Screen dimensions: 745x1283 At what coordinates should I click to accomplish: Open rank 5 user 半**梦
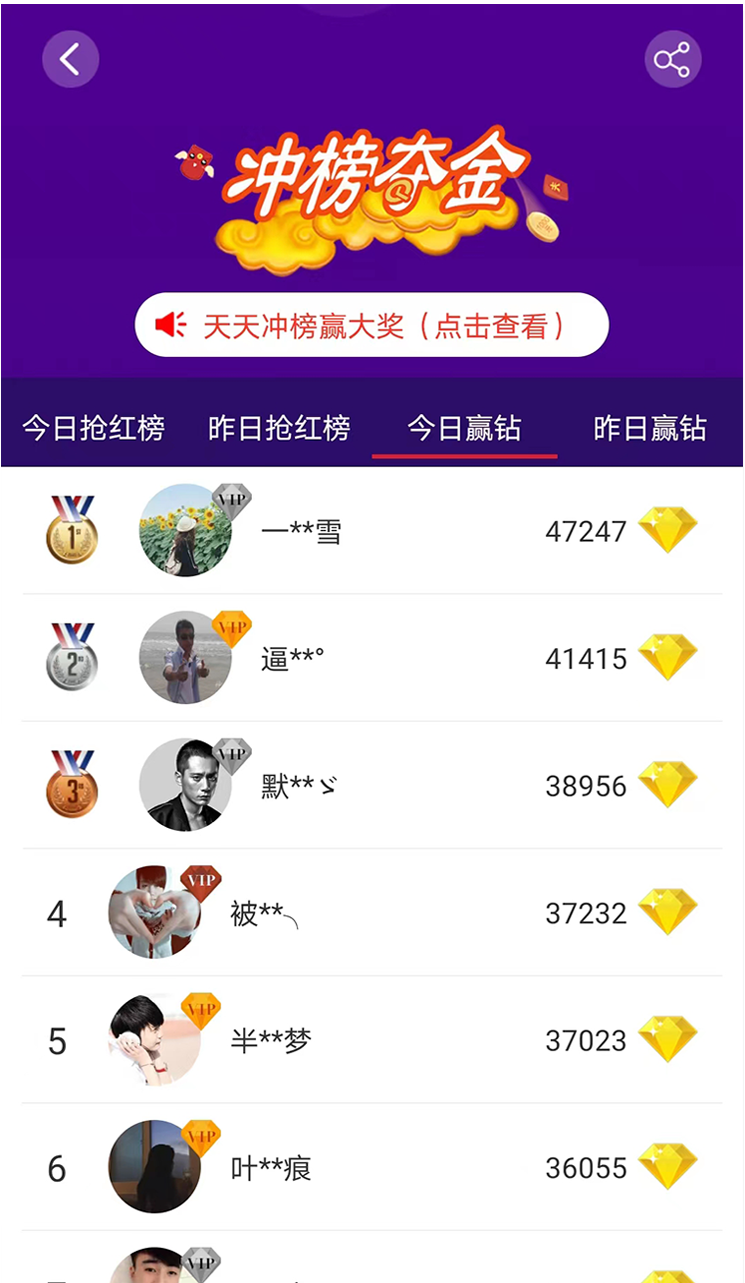coord(270,1040)
